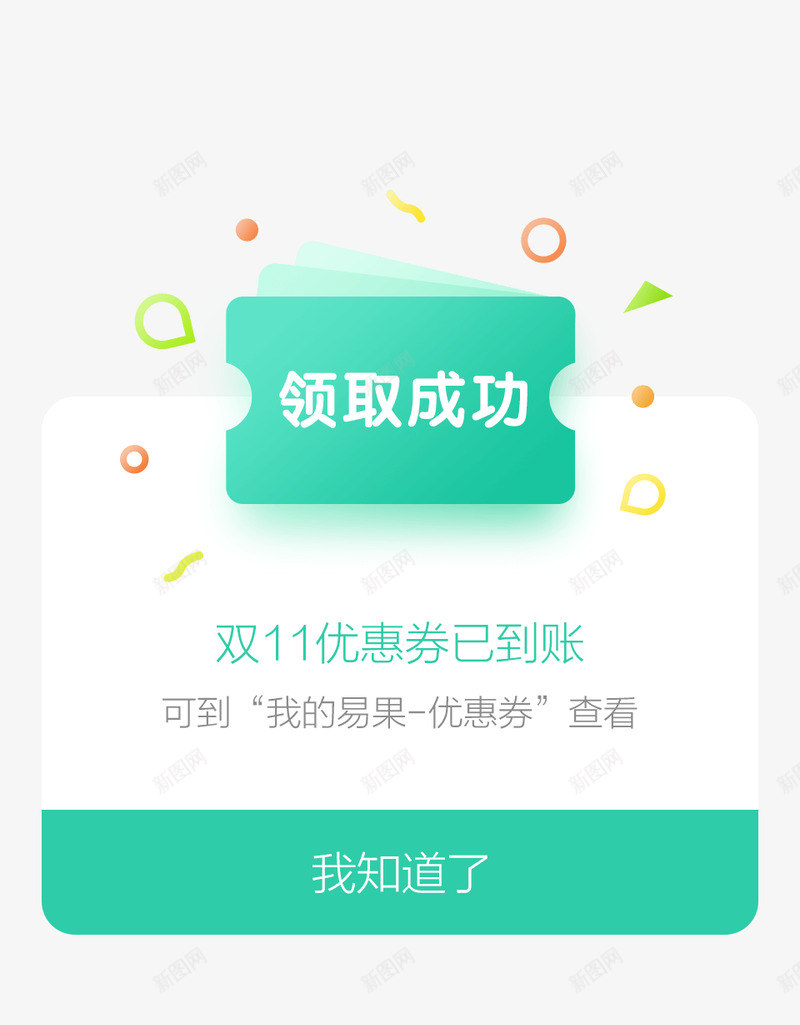Tap the 我知道了 button
The height and width of the screenshot is (1025, 800).
point(400,872)
